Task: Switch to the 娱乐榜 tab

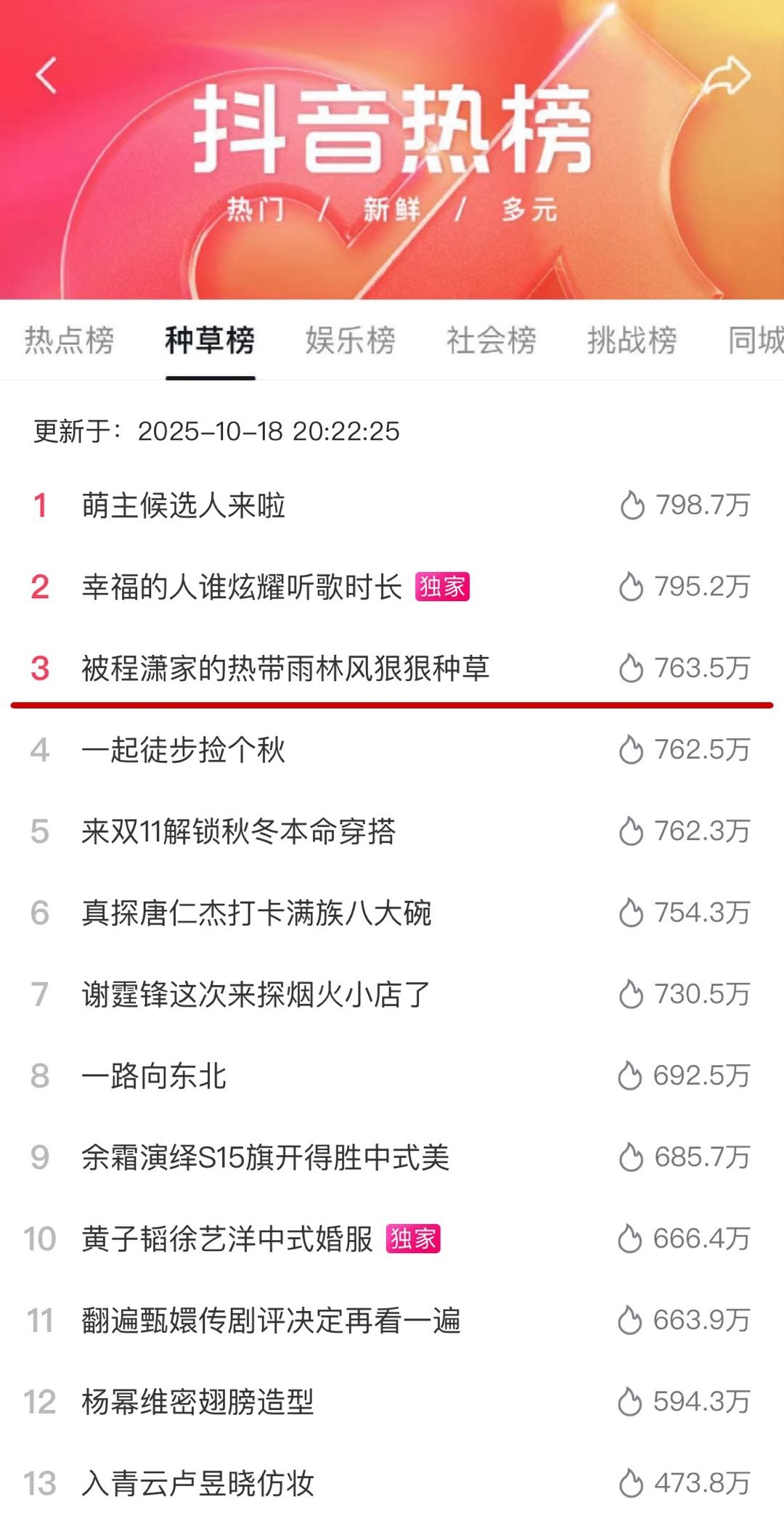Action: pyautogui.click(x=350, y=340)
